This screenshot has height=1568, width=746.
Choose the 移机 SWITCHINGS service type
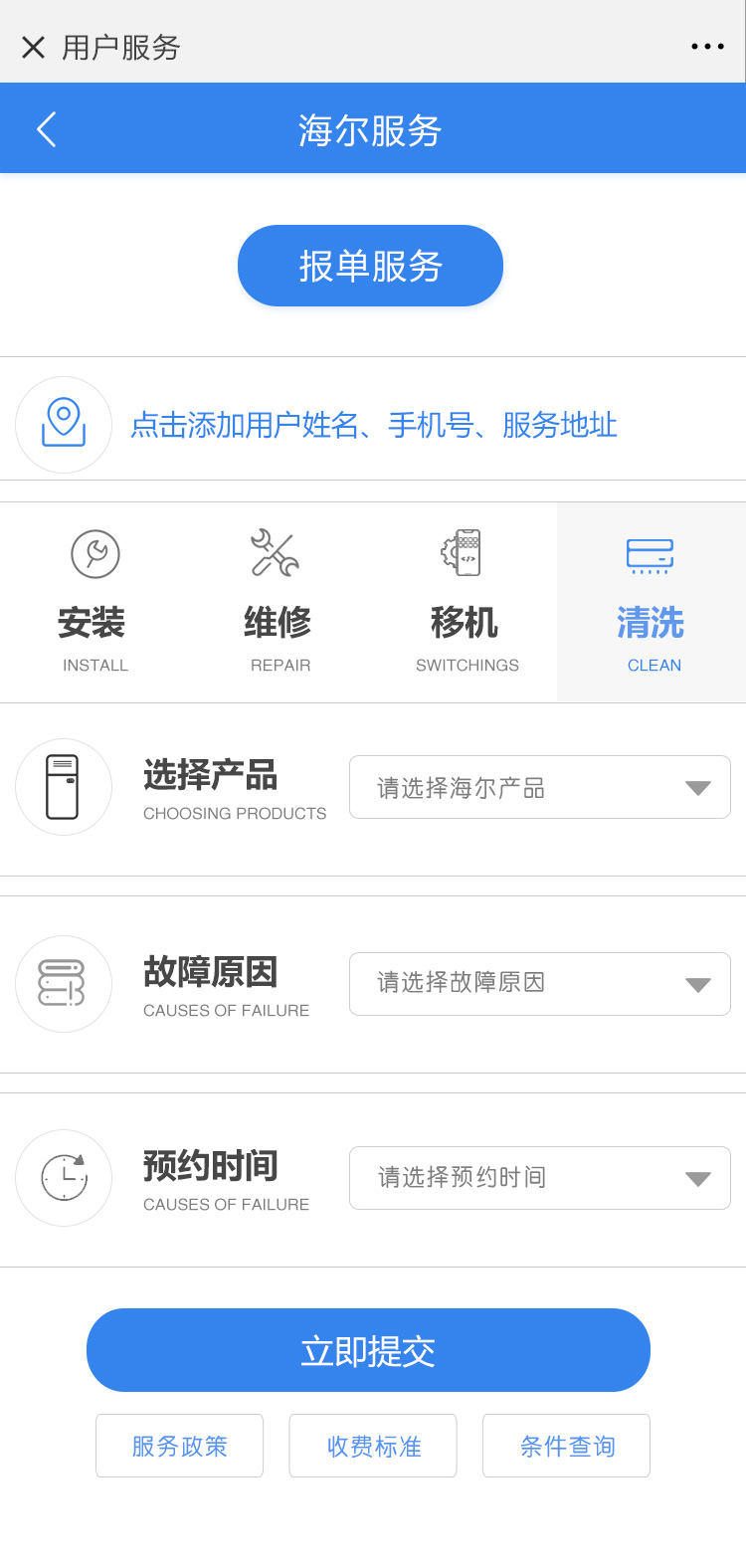coord(466,602)
